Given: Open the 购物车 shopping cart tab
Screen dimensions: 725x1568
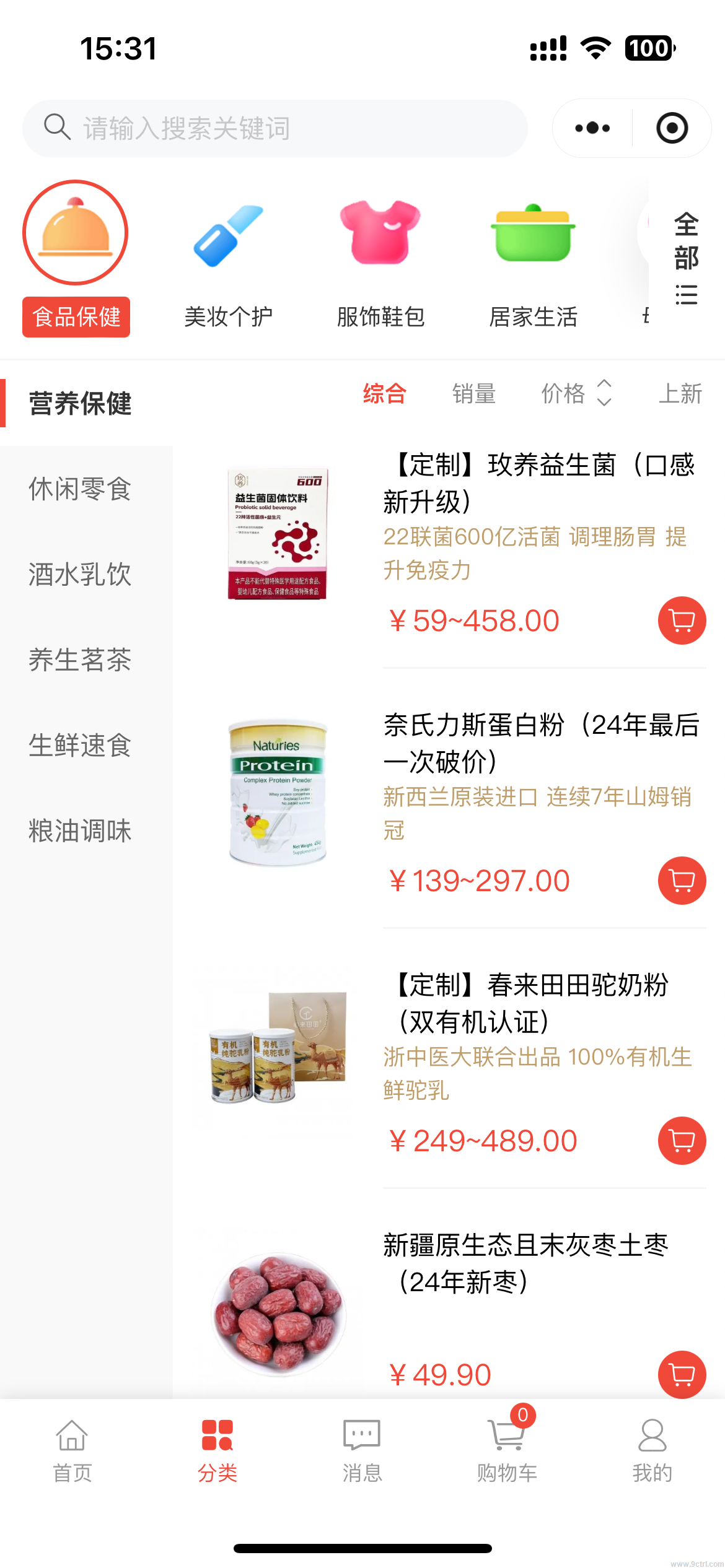Looking at the screenshot, I should [507, 1450].
